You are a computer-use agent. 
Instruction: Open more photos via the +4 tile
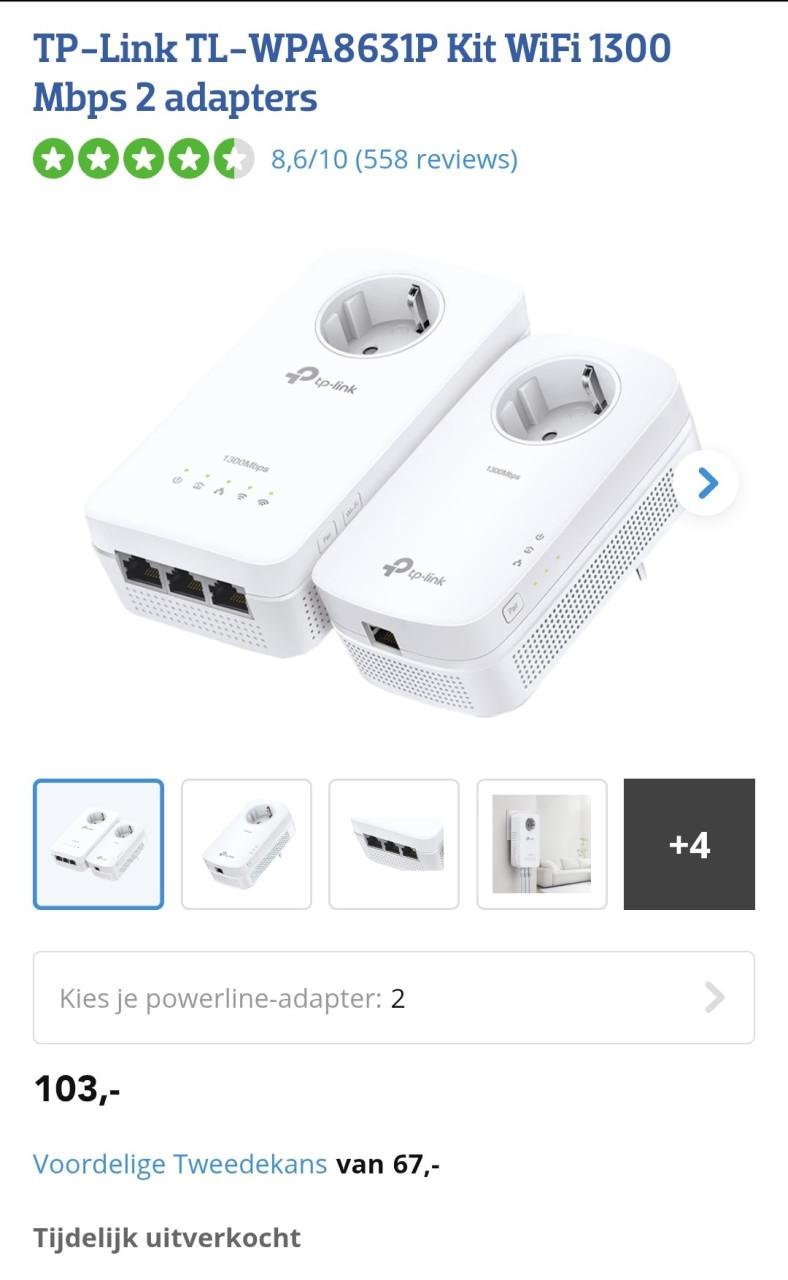pos(687,843)
